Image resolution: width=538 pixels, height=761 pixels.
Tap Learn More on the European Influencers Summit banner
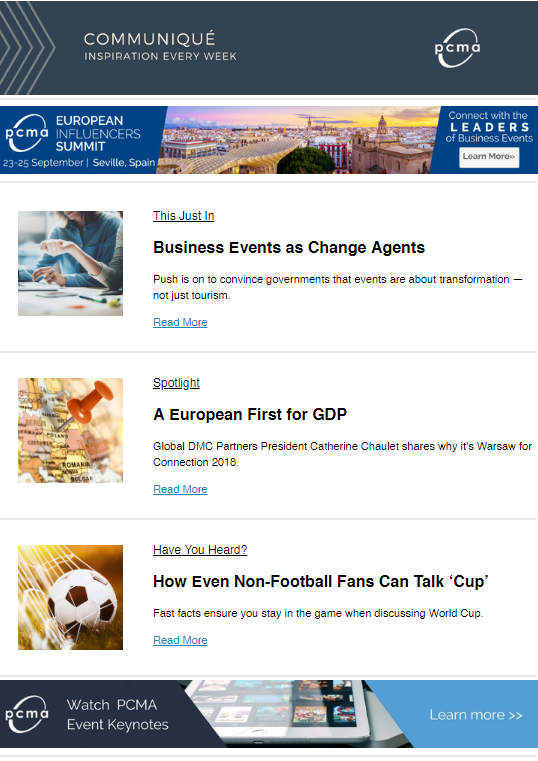(489, 157)
